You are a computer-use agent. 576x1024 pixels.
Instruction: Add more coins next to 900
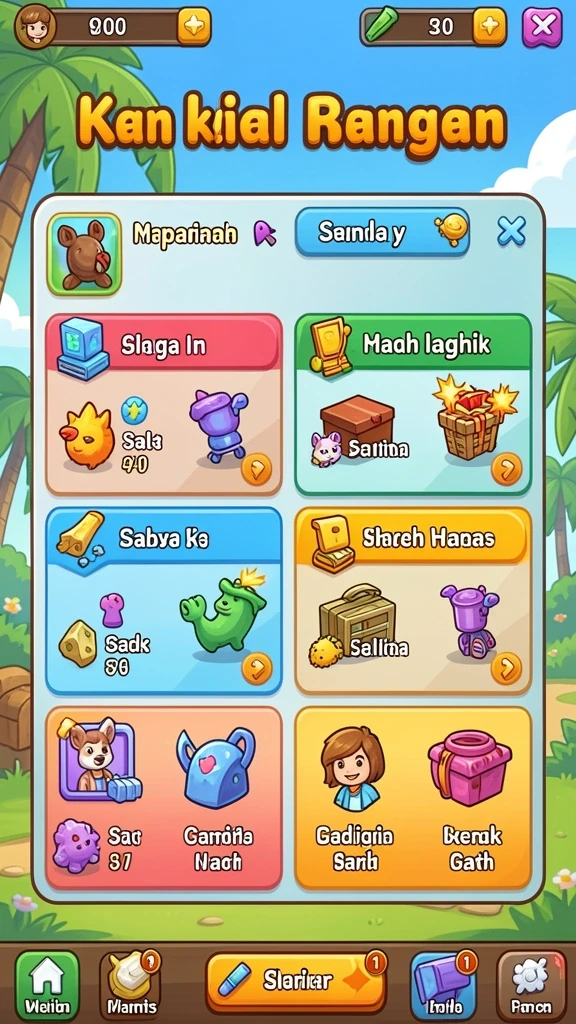pyautogui.click(x=194, y=26)
